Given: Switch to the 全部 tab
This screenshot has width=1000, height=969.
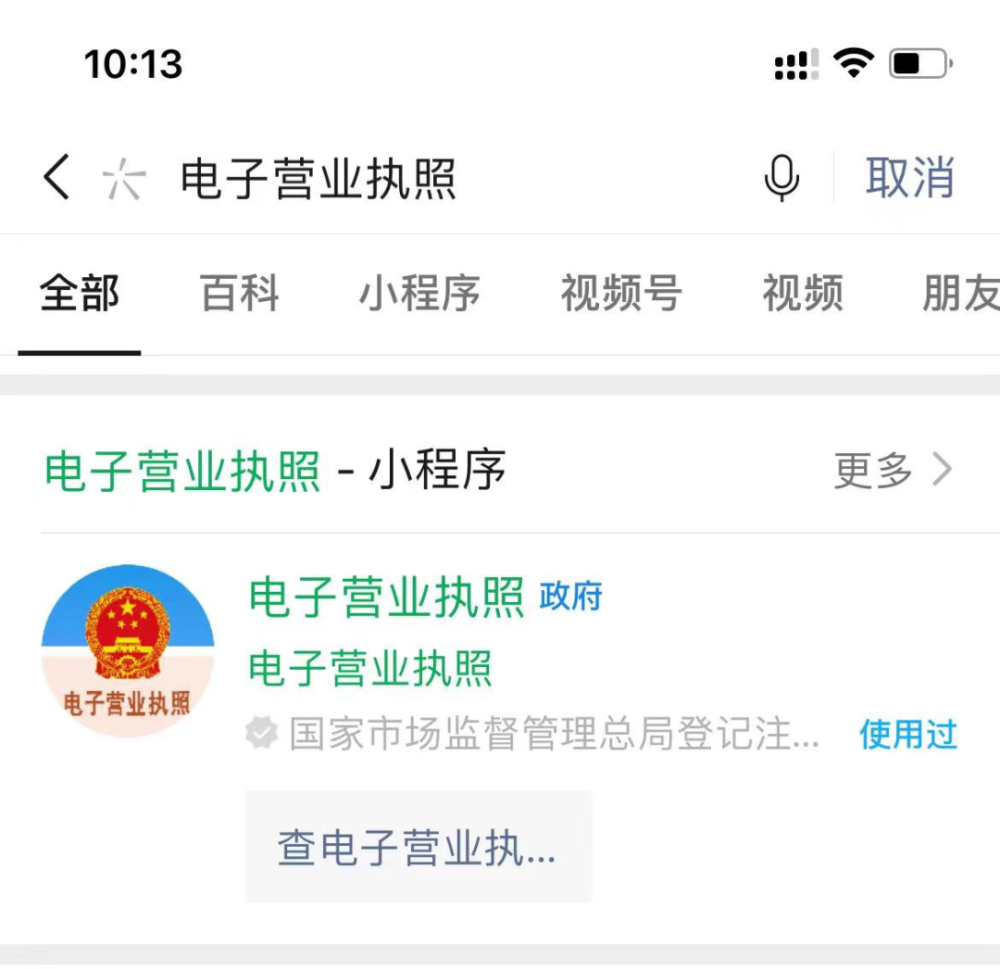Looking at the screenshot, I should tap(79, 294).
